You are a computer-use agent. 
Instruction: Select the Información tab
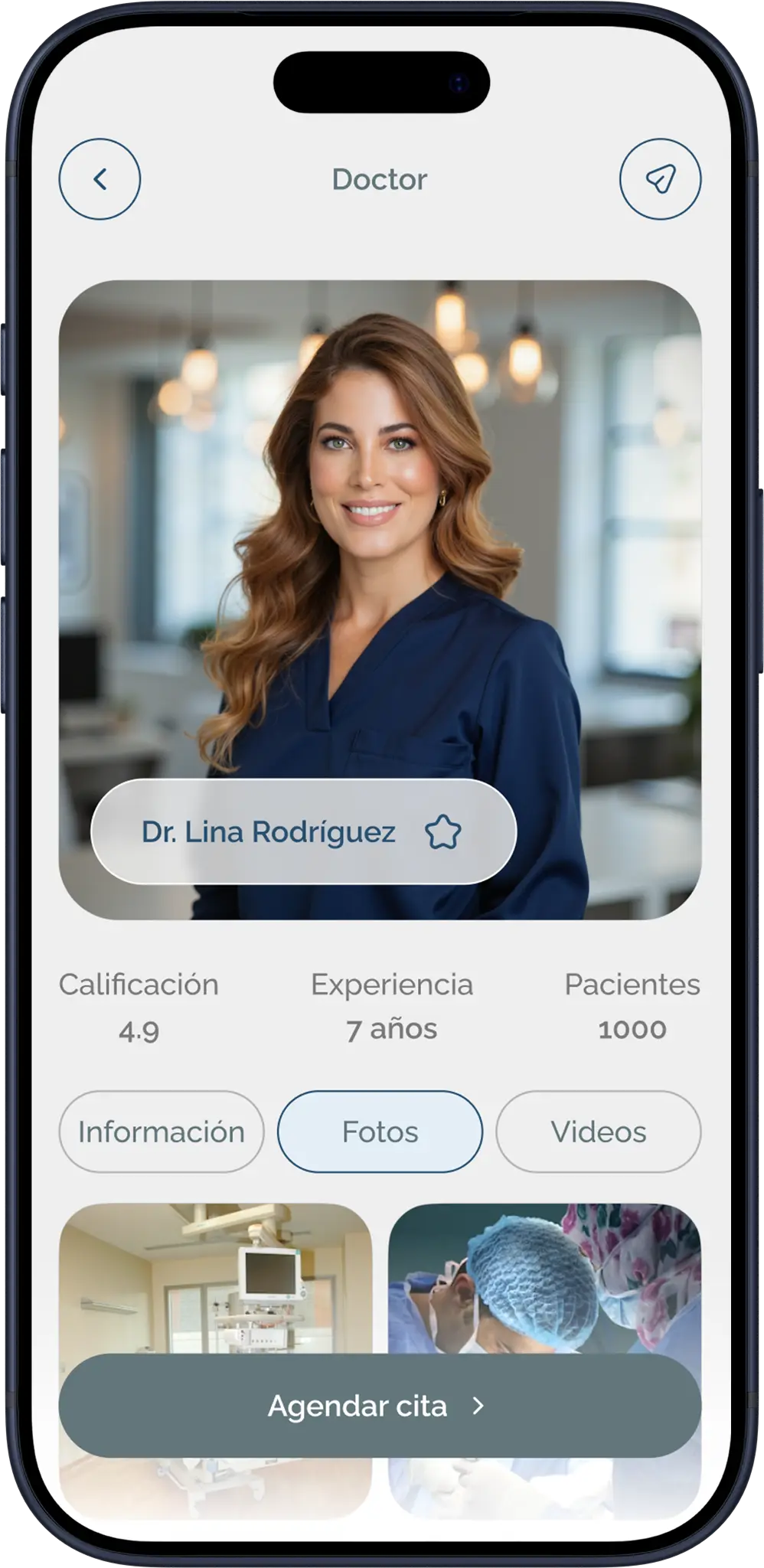[161, 1132]
